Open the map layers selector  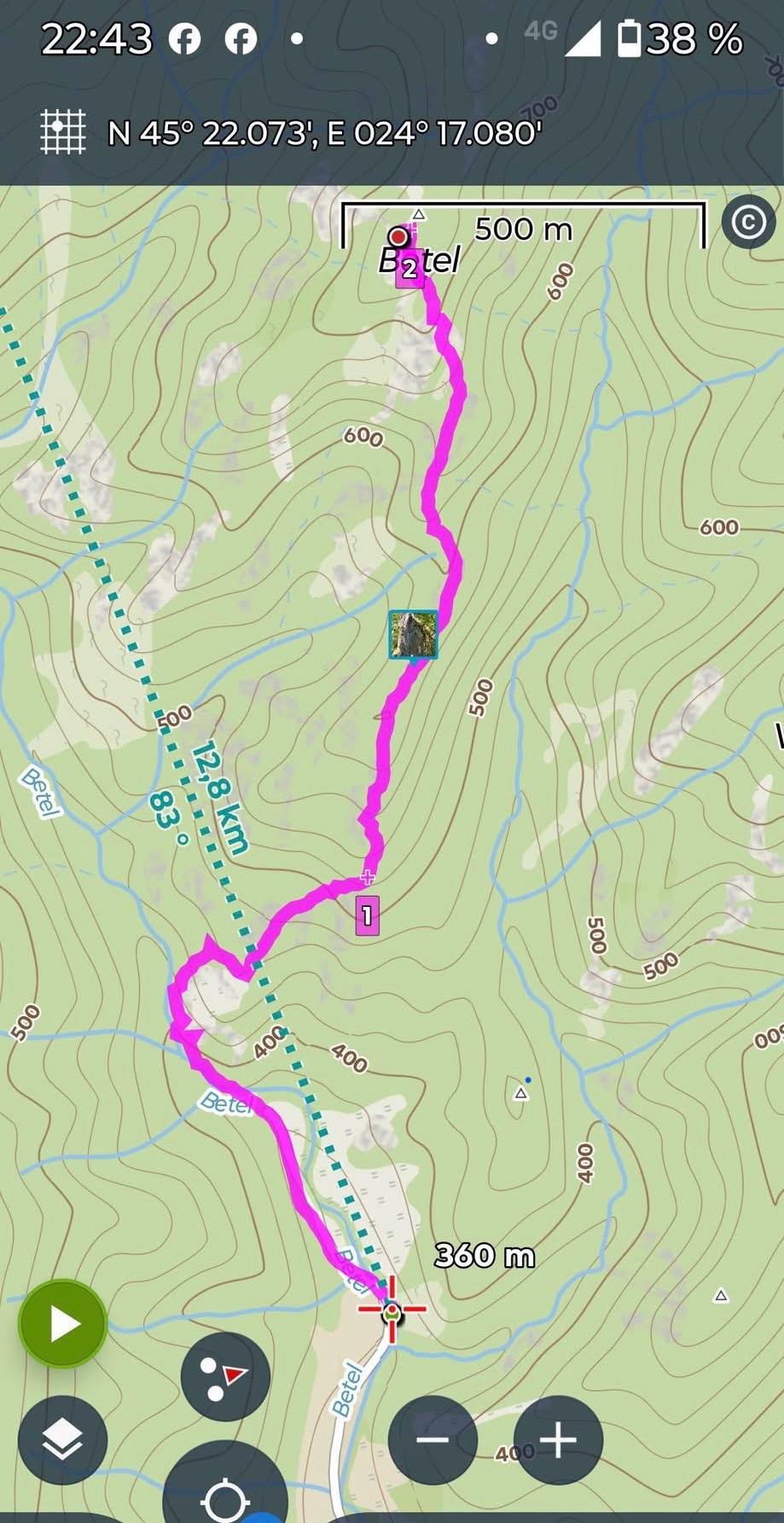[62, 1440]
